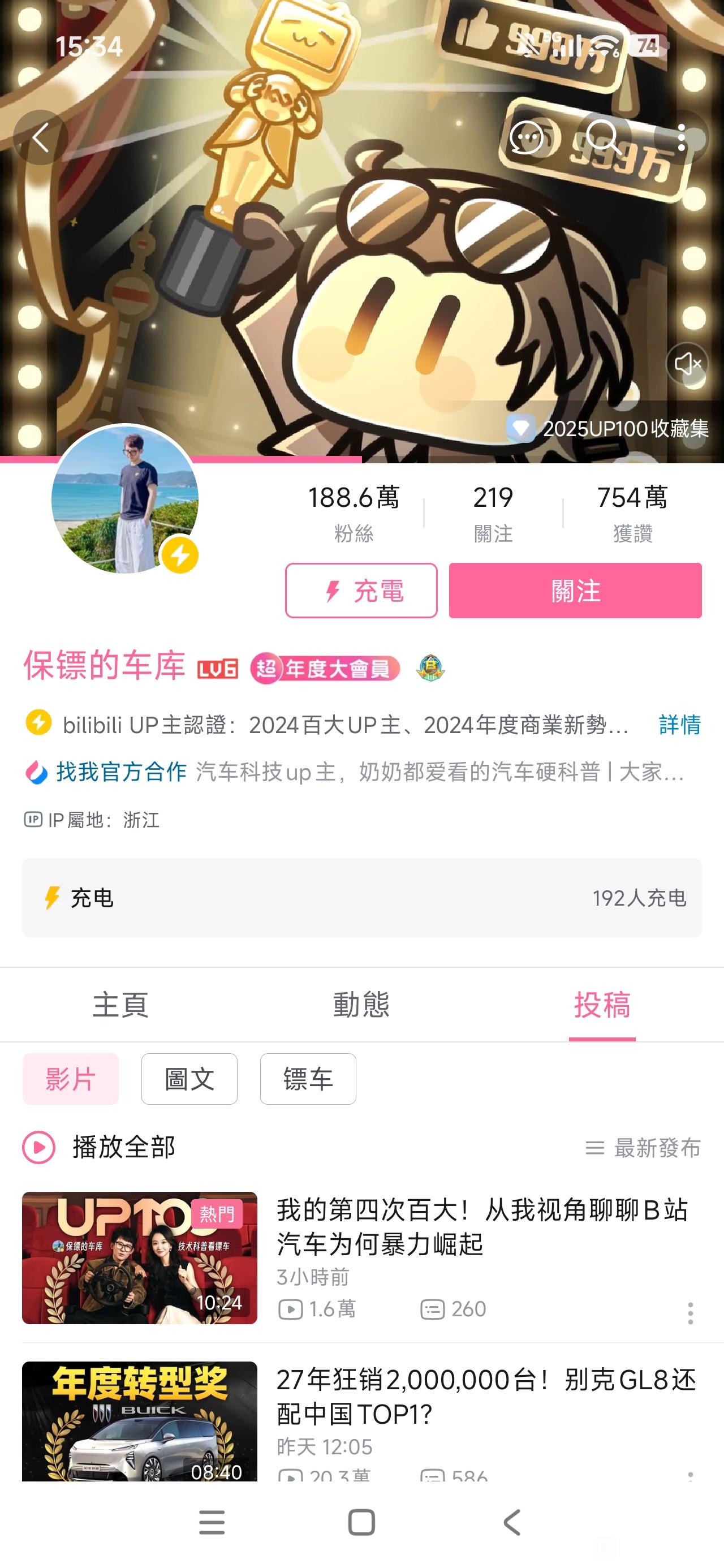Open 詳情 for the UP主認證 info
Screen dimensions: 724x1568
pyautogui.click(x=679, y=725)
